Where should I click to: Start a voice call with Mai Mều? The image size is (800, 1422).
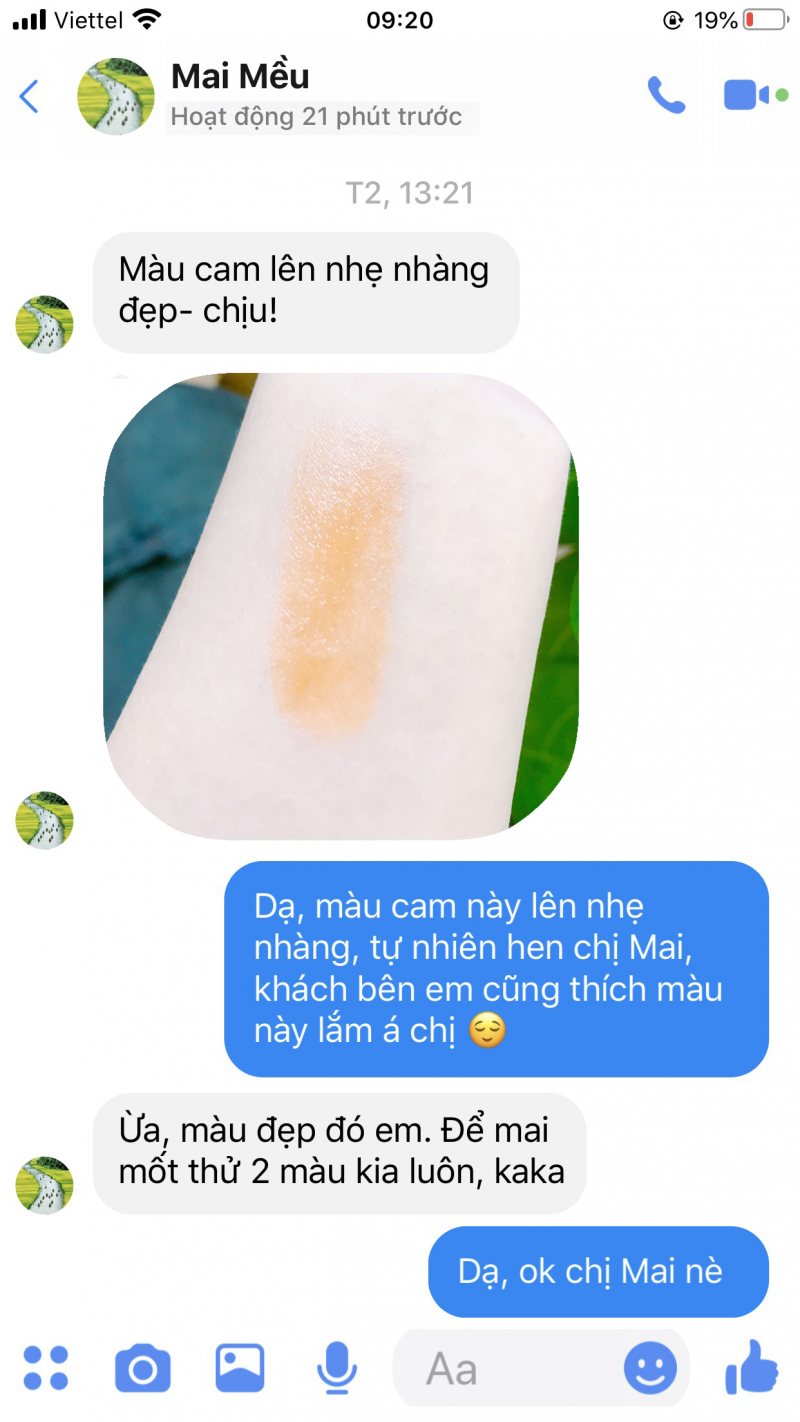pyautogui.click(x=666, y=96)
